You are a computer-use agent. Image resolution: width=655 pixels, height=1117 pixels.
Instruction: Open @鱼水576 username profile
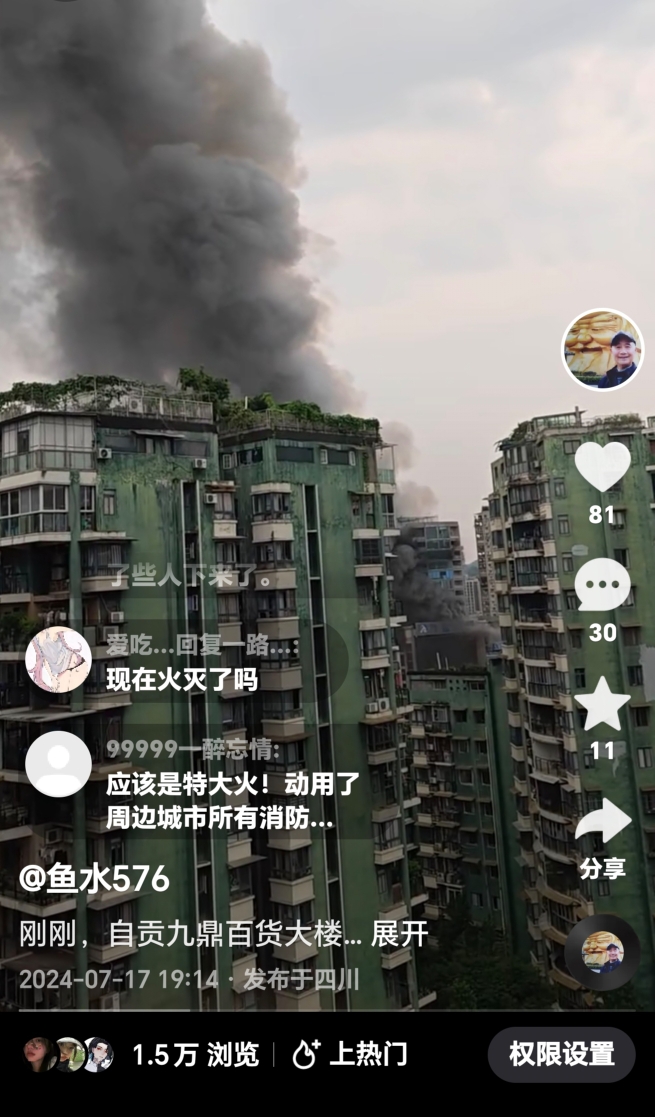click(x=94, y=879)
